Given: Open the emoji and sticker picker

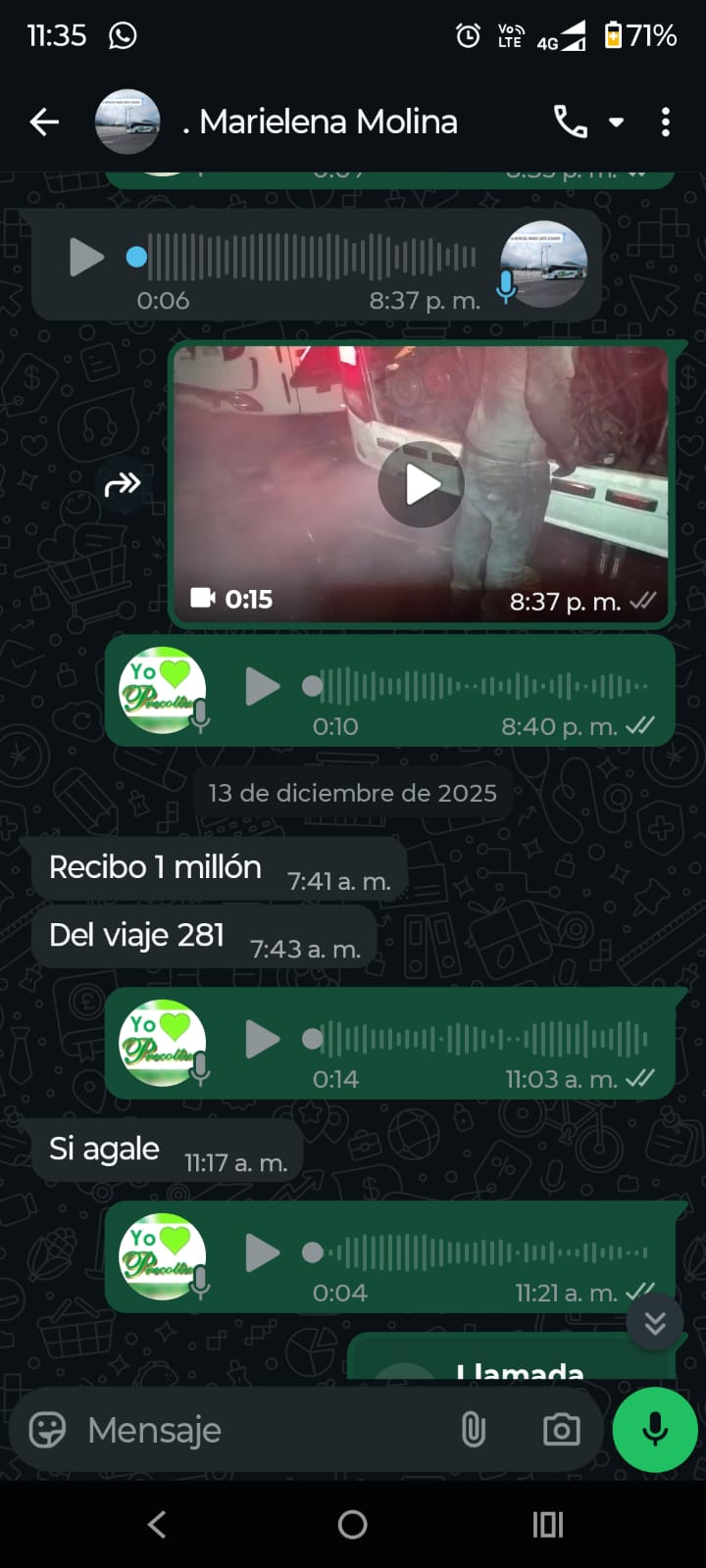Looking at the screenshot, I should point(47,1430).
